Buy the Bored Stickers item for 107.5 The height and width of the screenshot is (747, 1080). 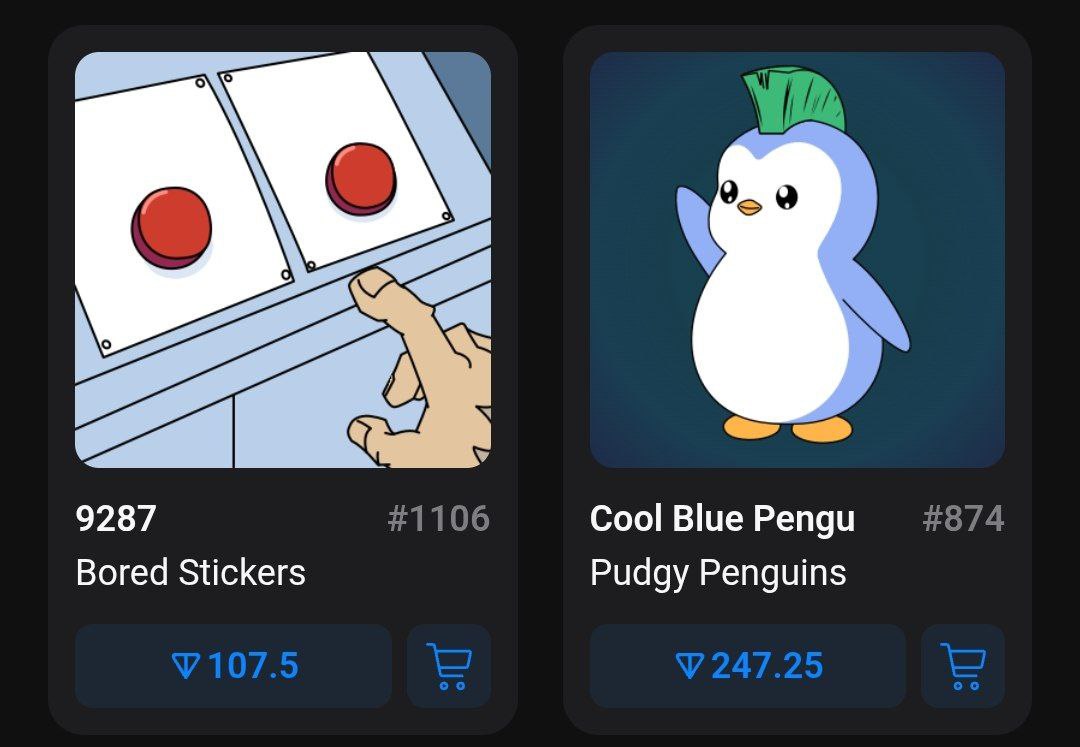(x=233, y=666)
